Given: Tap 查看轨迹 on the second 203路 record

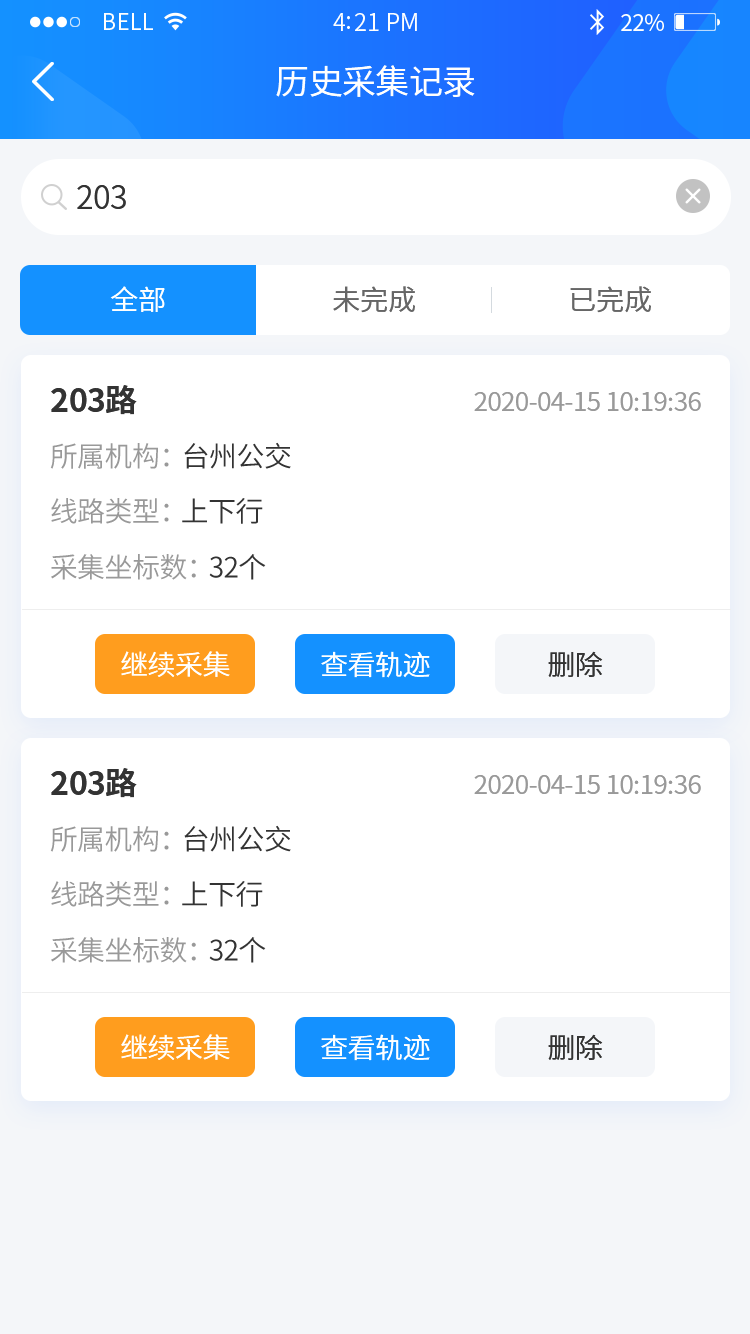Looking at the screenshot, I should (374, 1046).
